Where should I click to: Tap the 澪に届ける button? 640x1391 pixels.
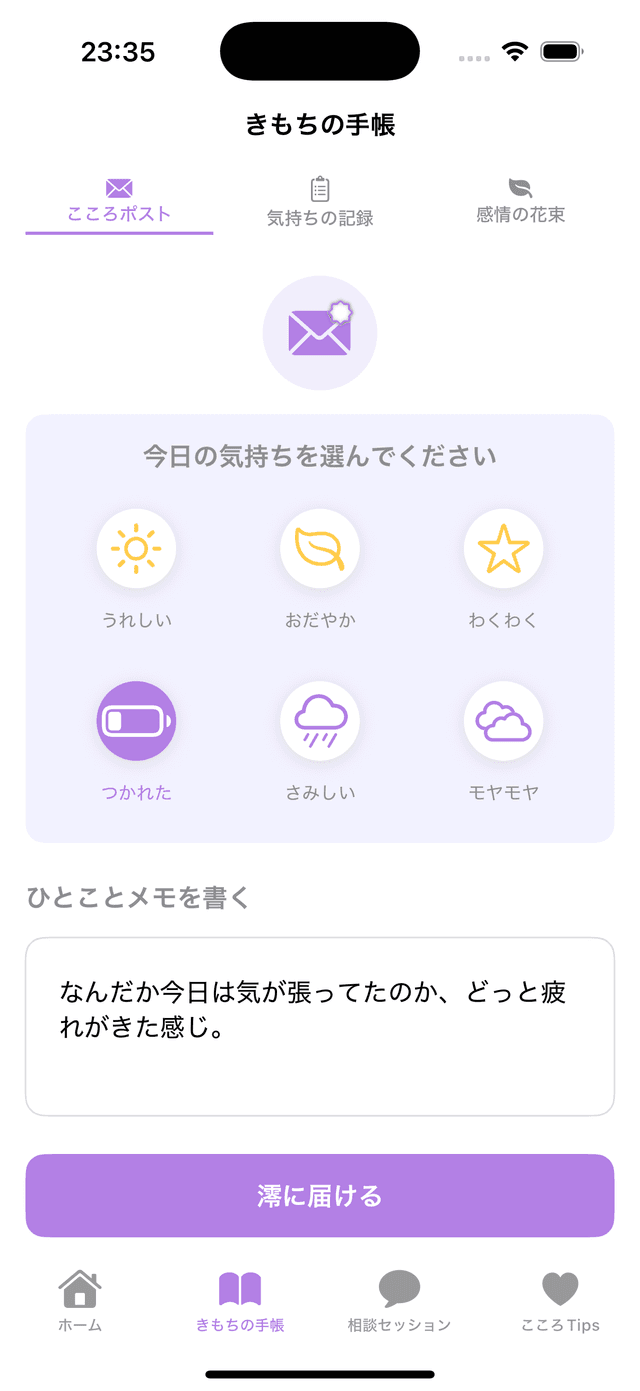(x=320, y=1196)
